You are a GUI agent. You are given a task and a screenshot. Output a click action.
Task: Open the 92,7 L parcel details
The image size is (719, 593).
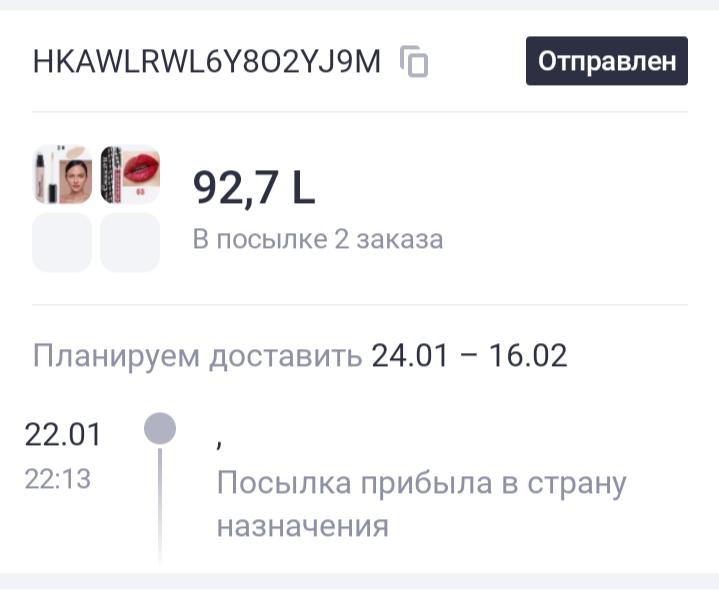coord(254,187)
